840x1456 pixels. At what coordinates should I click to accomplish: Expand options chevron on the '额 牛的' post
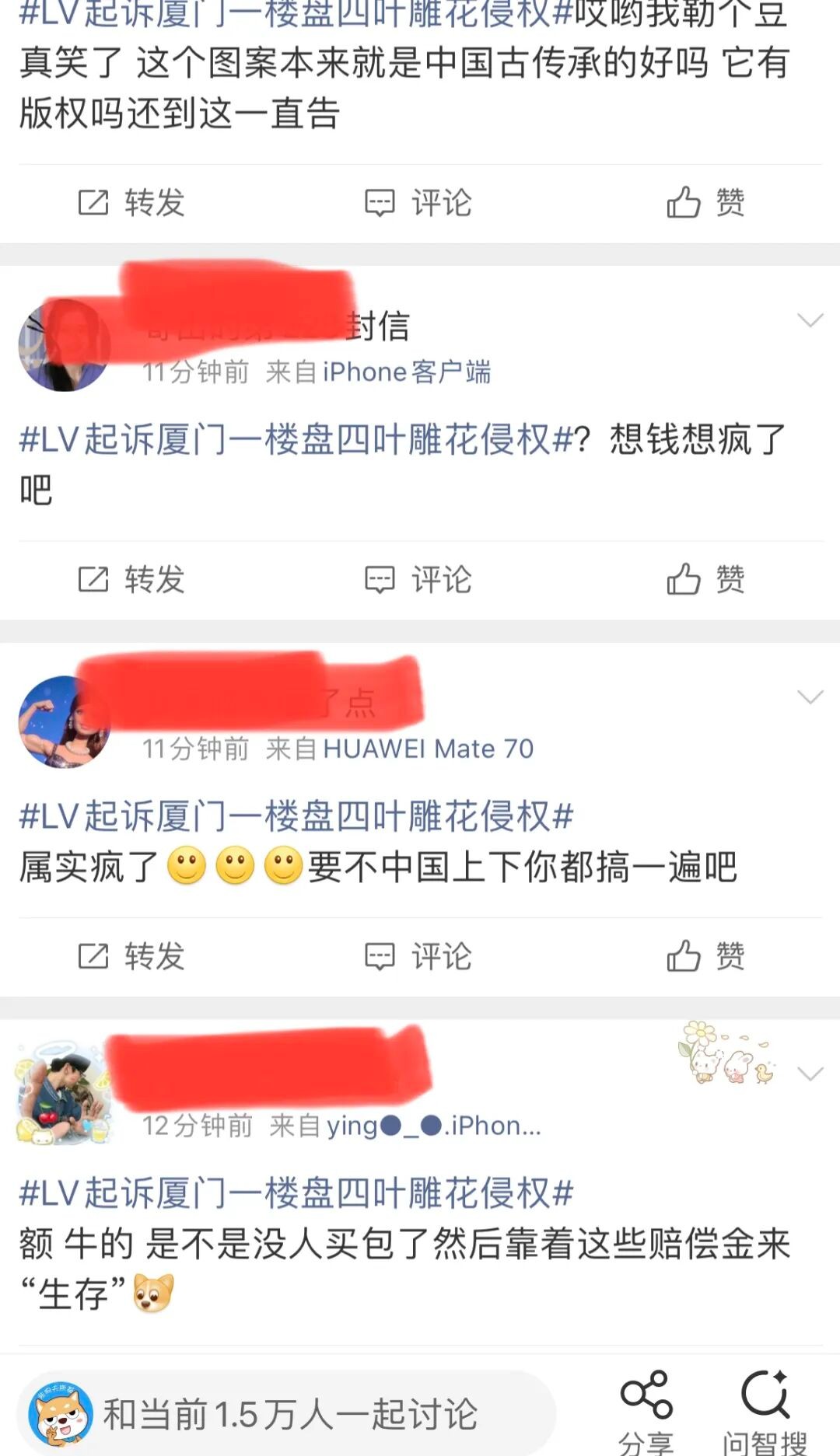810,1074
